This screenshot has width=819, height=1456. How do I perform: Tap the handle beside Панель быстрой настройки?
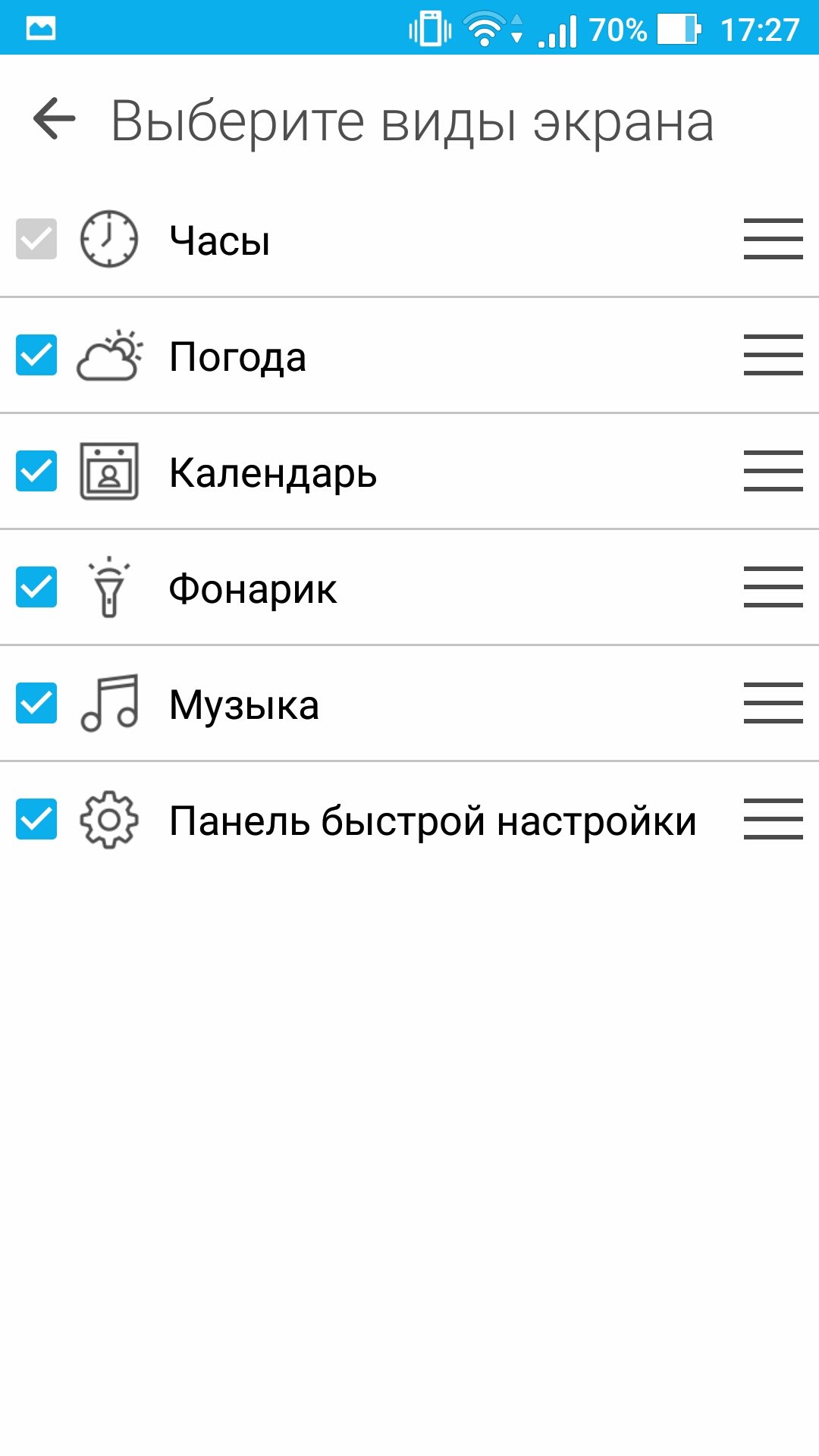click(773, 819)
